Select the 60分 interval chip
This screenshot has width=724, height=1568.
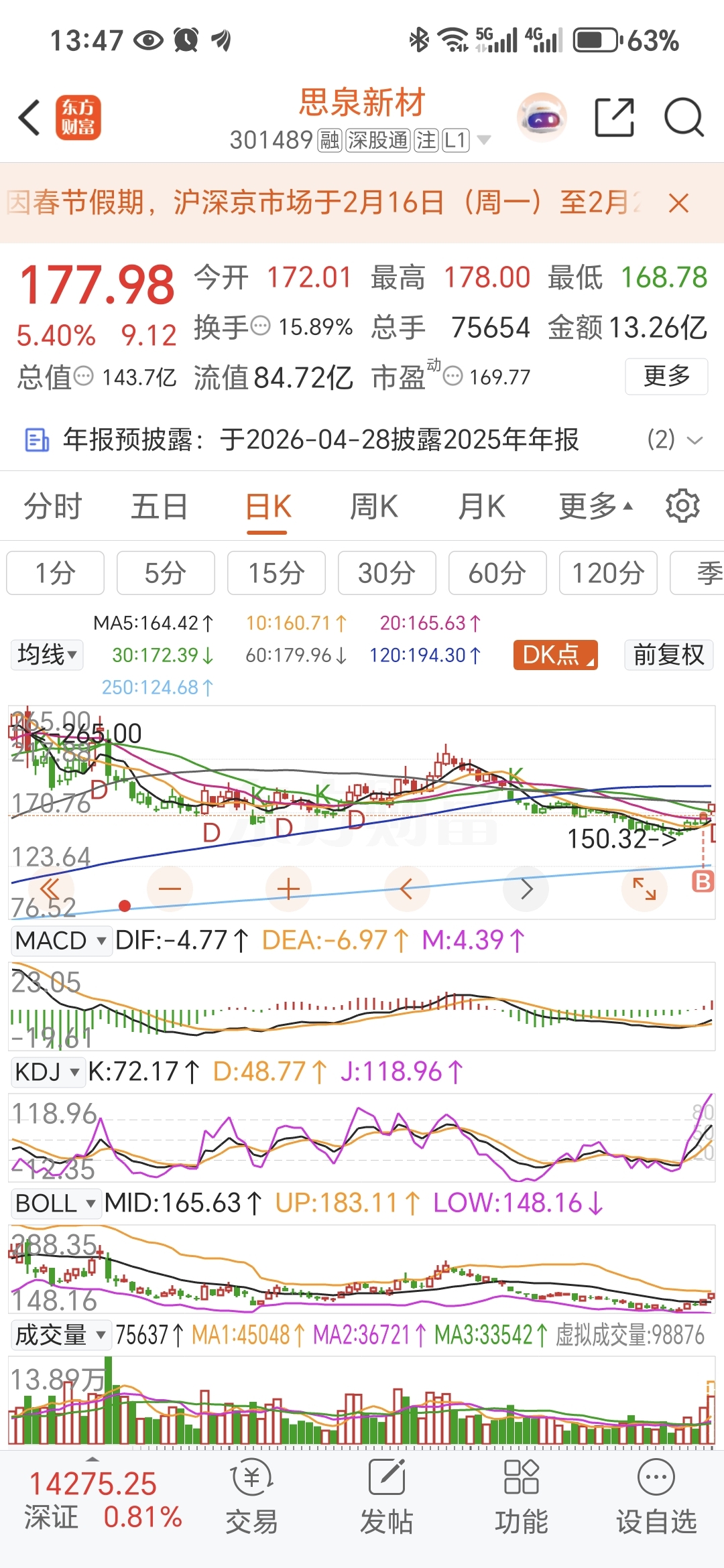coord(497,573)
